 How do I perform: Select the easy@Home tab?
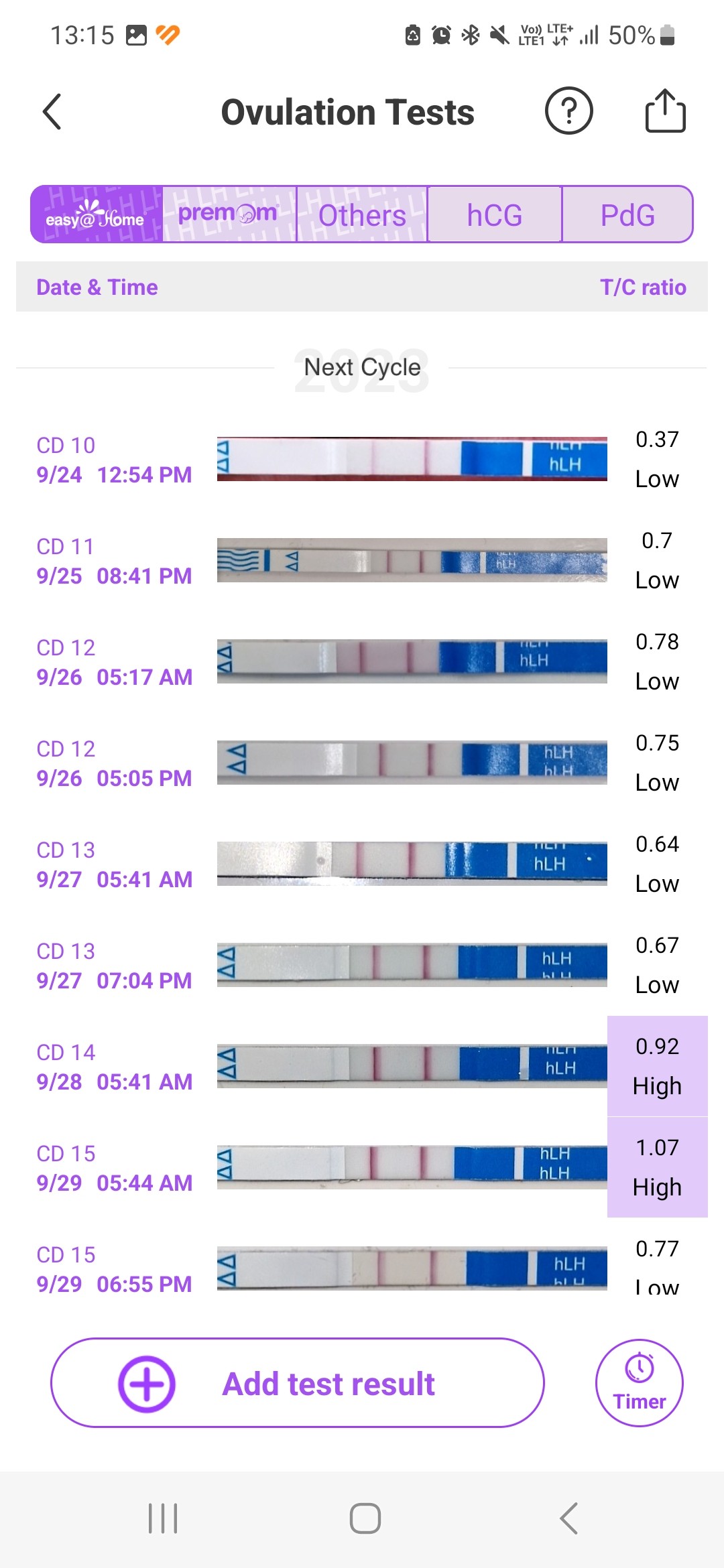pyautogui.click(x=96, y=214)
